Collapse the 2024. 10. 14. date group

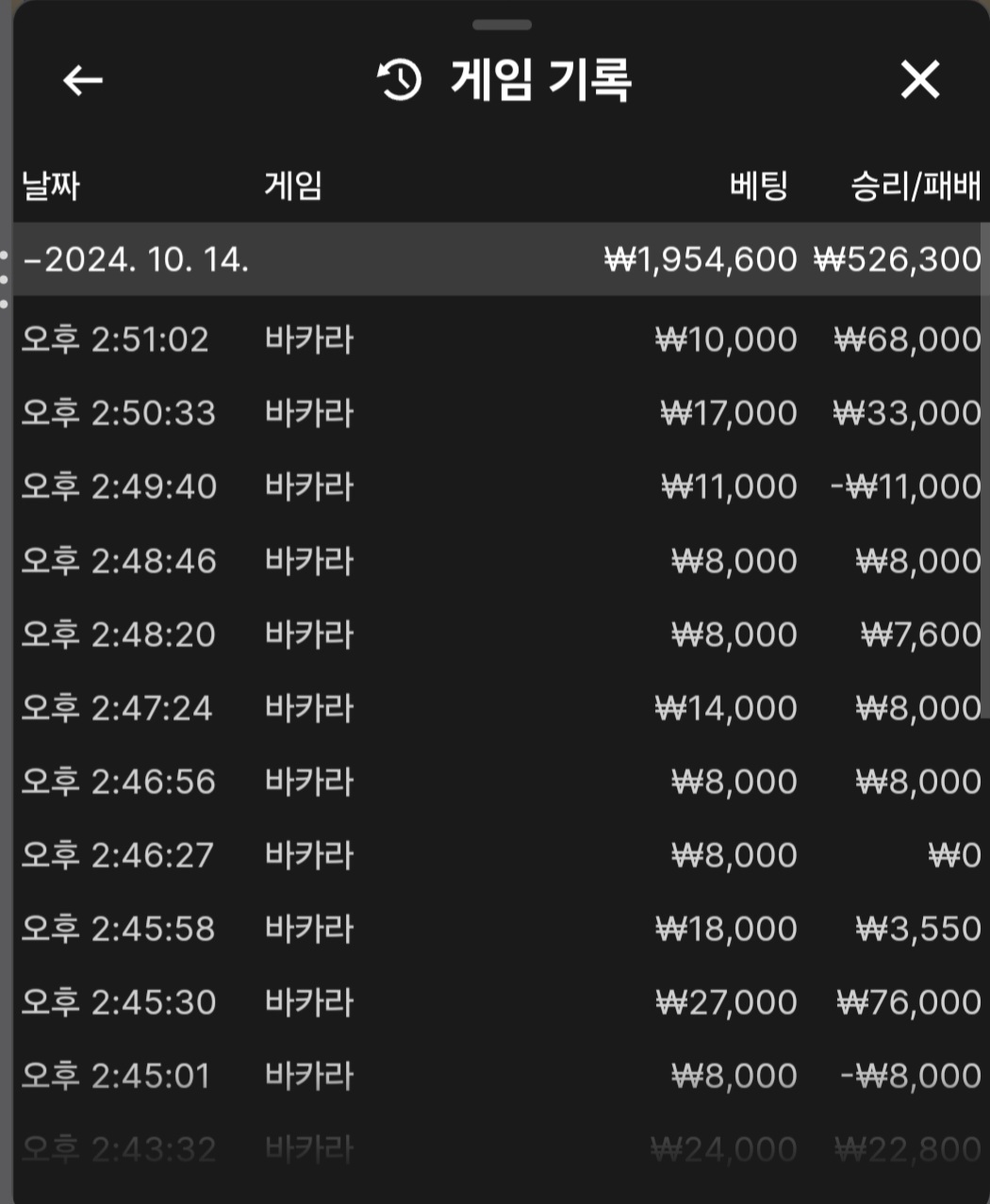tap(137, 259)
